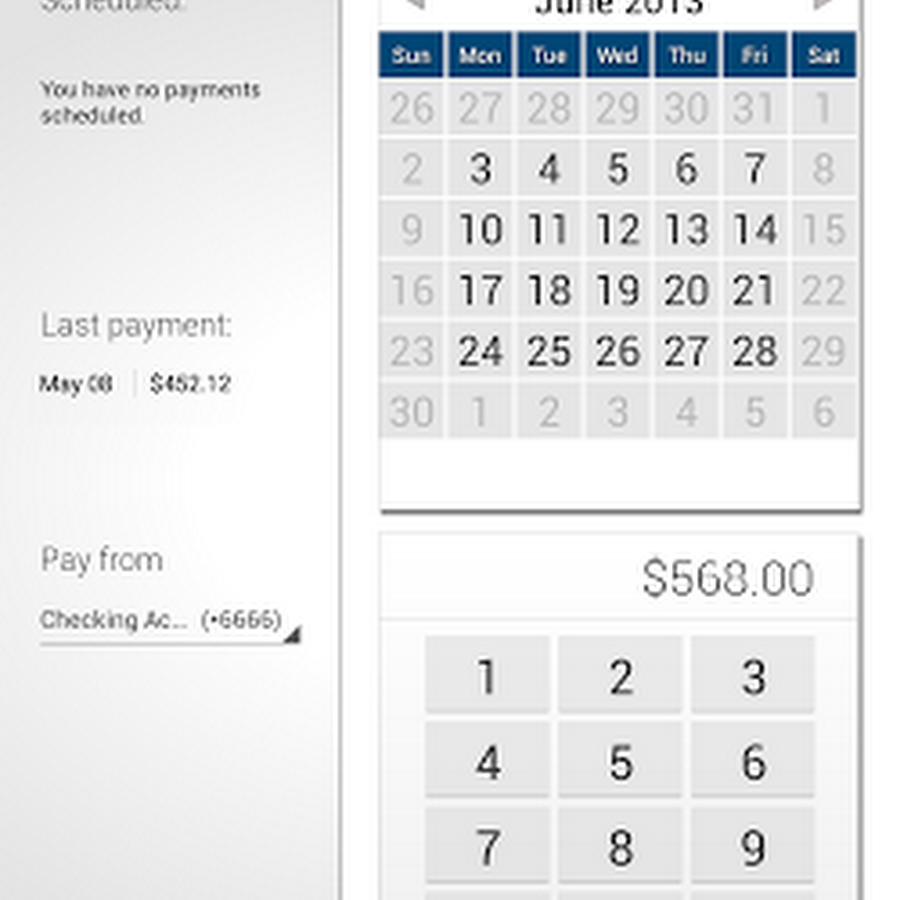Choose June 17 on the calendar
This screenshot has width=900, height=900.
pos(480,291)
